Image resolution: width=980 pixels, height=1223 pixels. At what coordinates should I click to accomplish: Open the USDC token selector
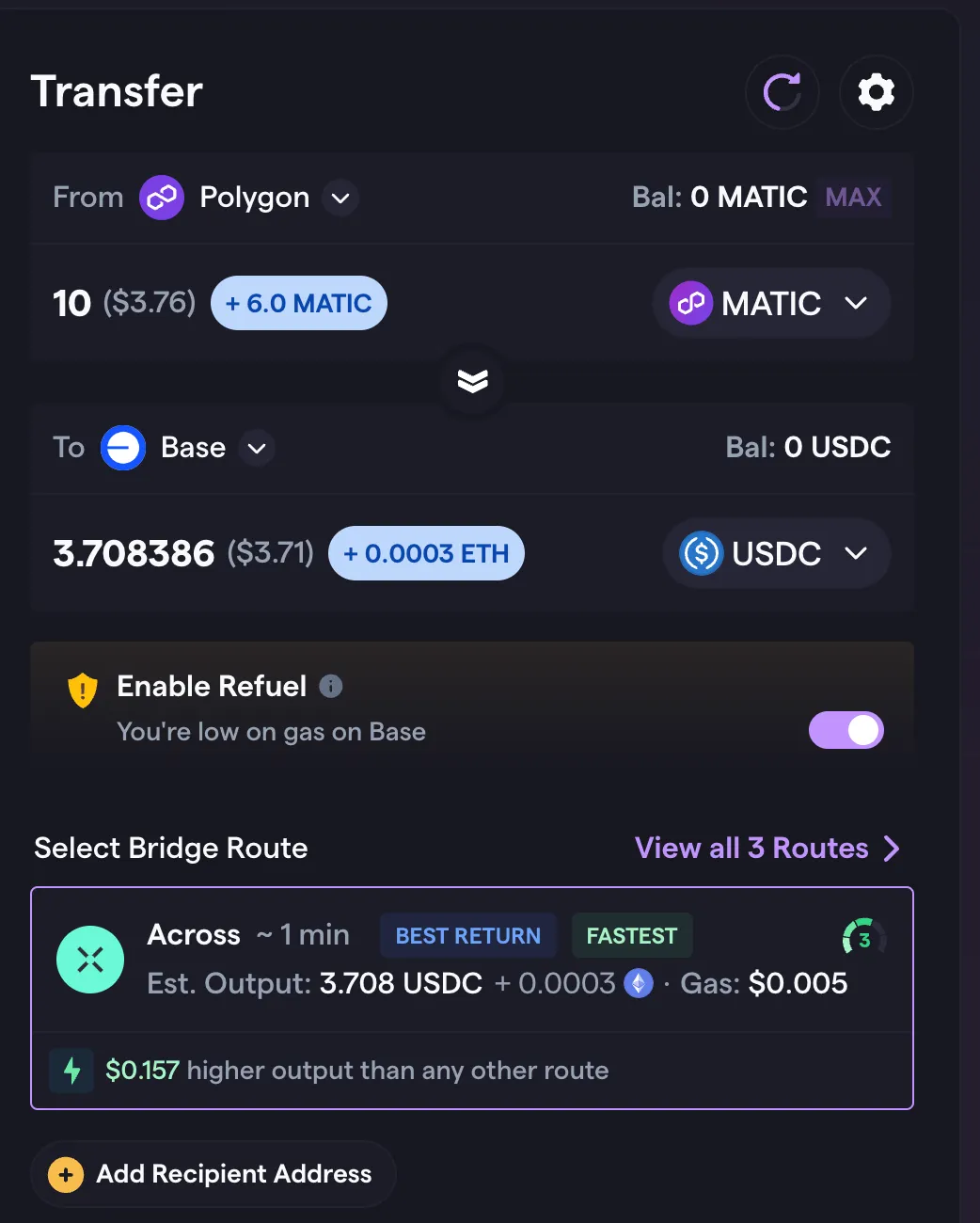pyautogui.click(x=776, y=553)
